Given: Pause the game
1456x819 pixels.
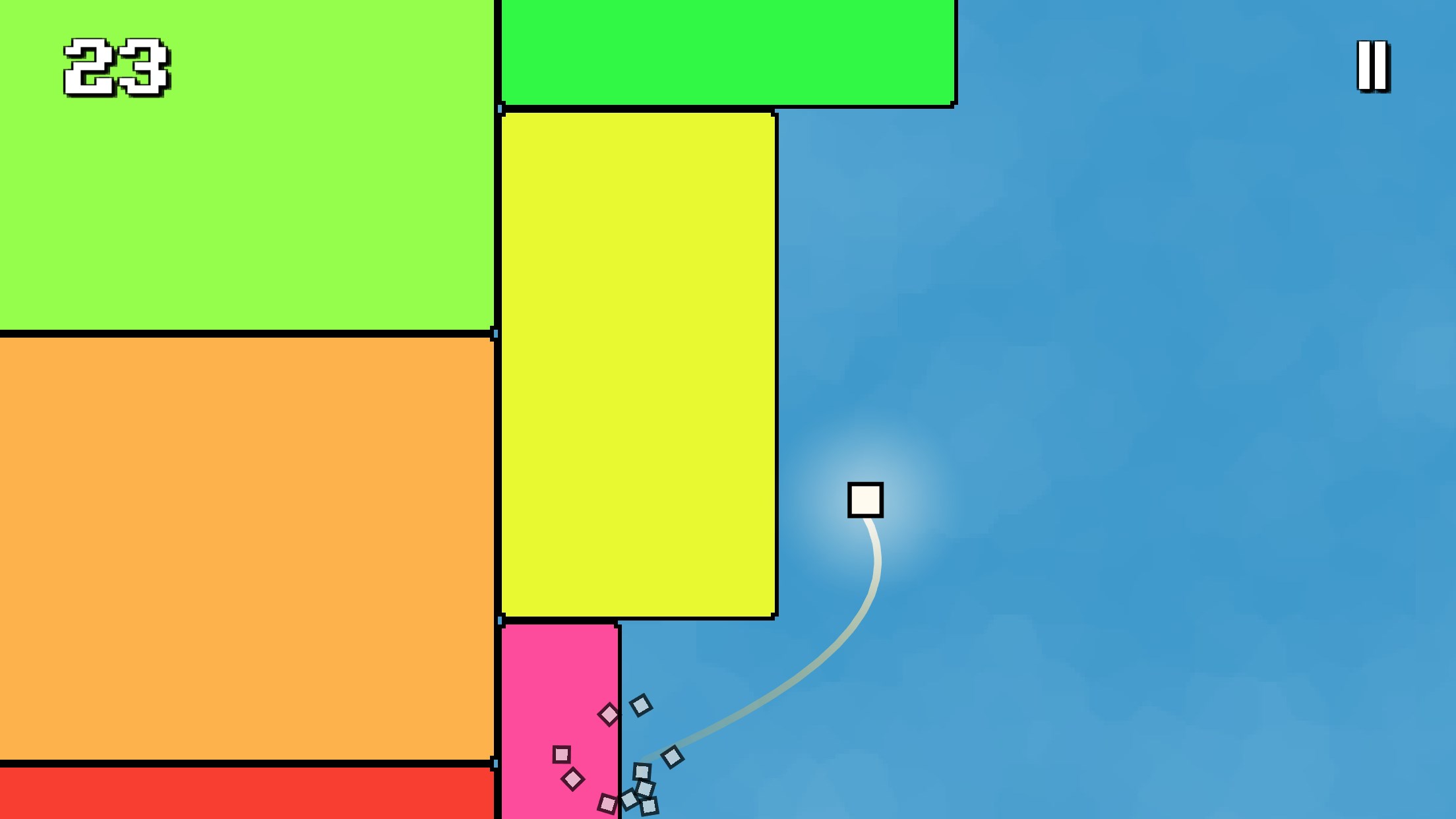Looking at the screenshot, I should click(1372, 66).
